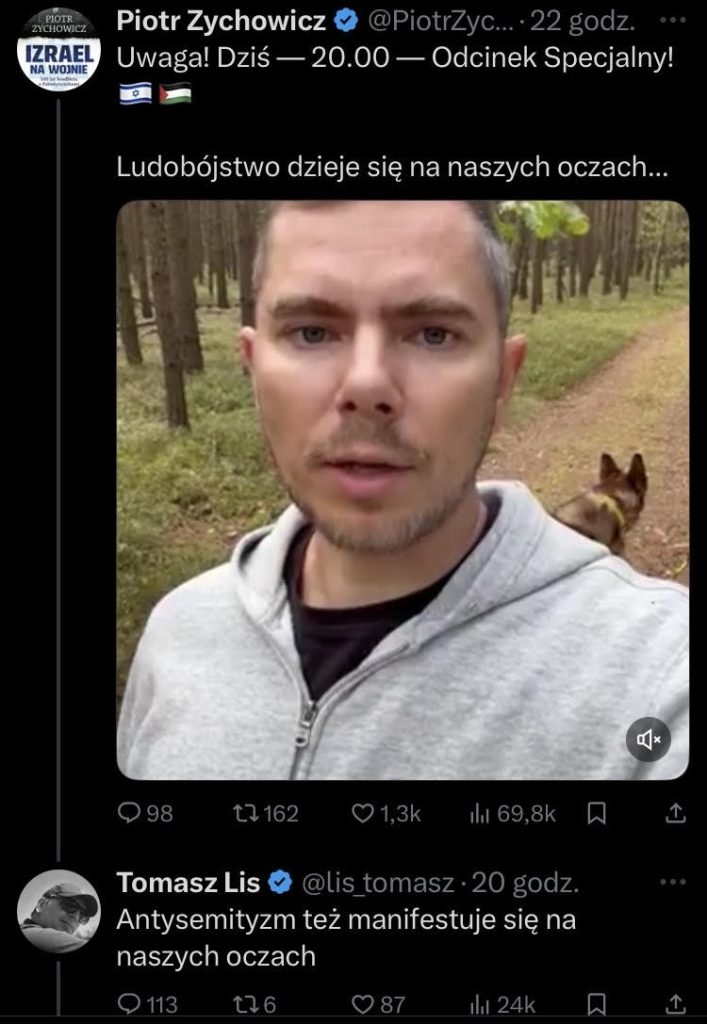The image size is (707, 1024).
Task: Share Tomasz Lis's reply
Action: (x=675, y=1004)
